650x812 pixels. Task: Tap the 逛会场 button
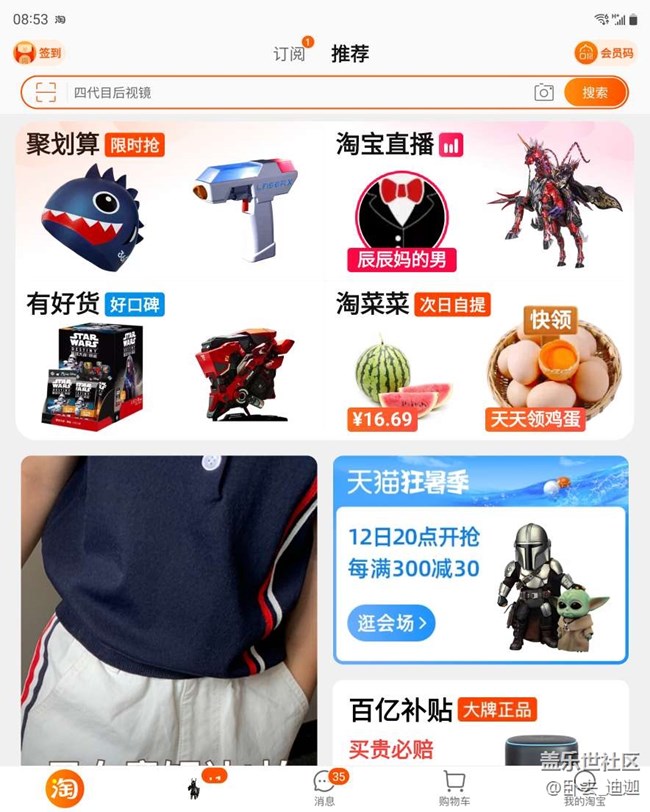pyautogui.click(x=394, y=624)
